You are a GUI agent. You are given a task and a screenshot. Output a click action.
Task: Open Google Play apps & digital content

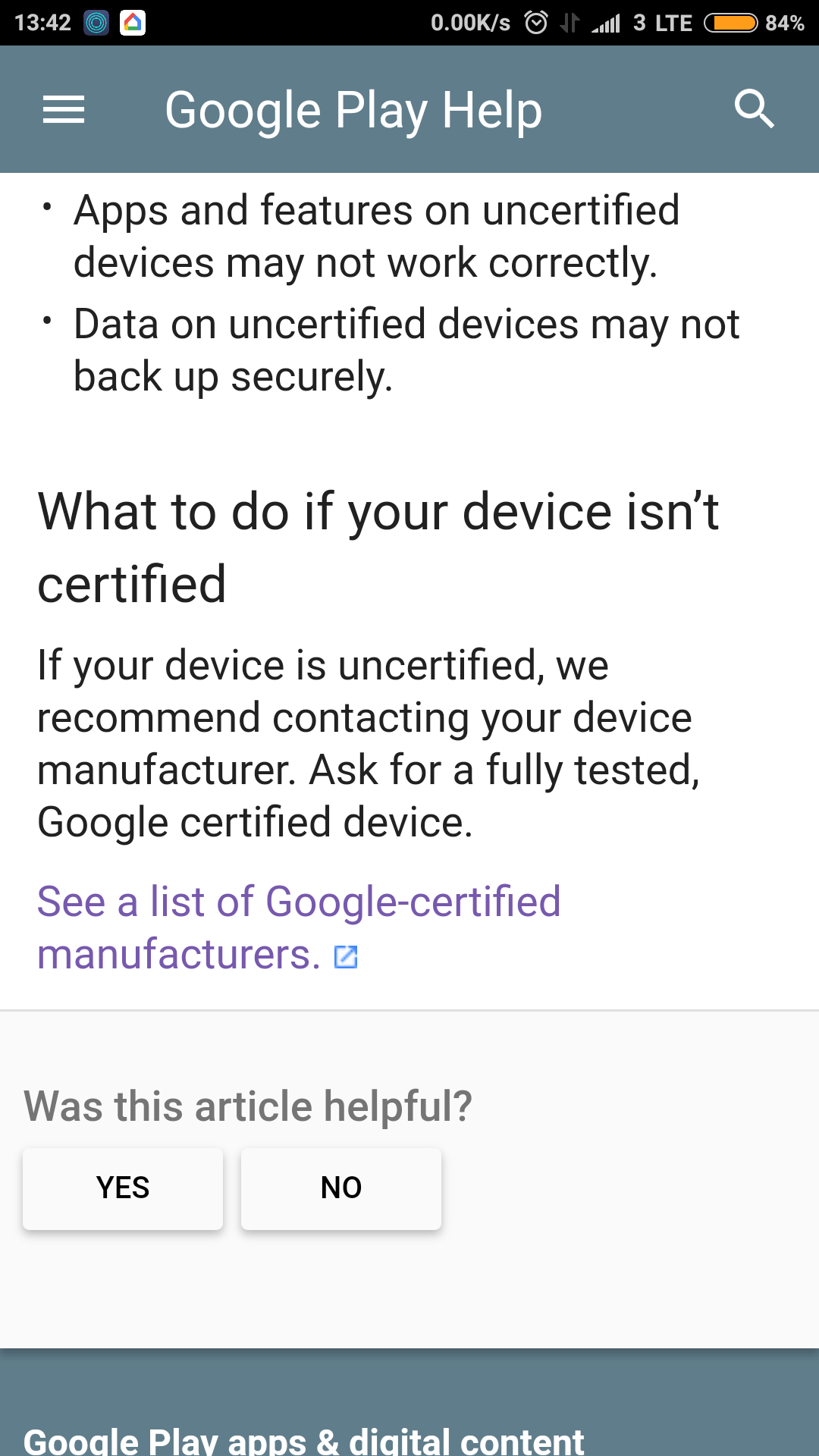[x=304, y=1441]
